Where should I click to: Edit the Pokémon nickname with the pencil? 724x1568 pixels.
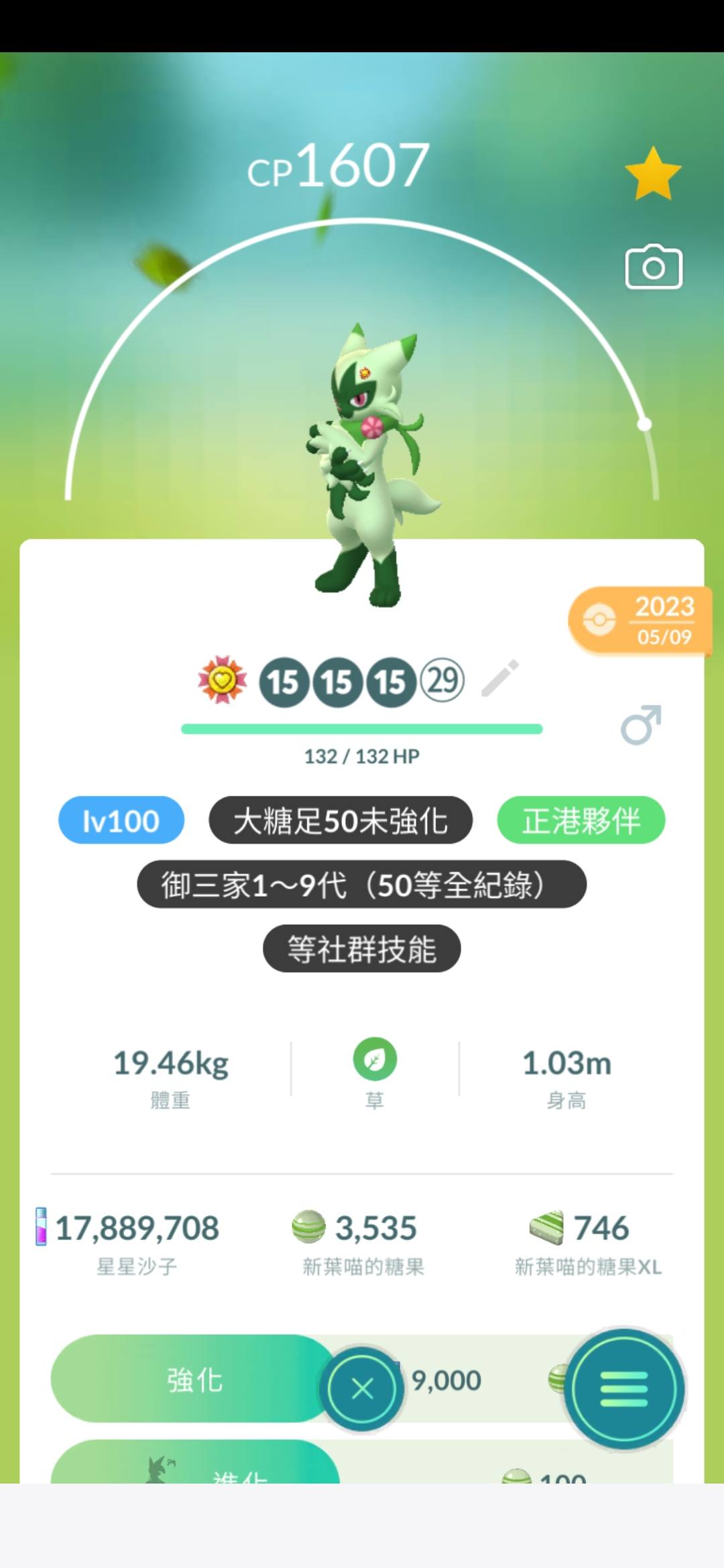click(x=500, y=678)
